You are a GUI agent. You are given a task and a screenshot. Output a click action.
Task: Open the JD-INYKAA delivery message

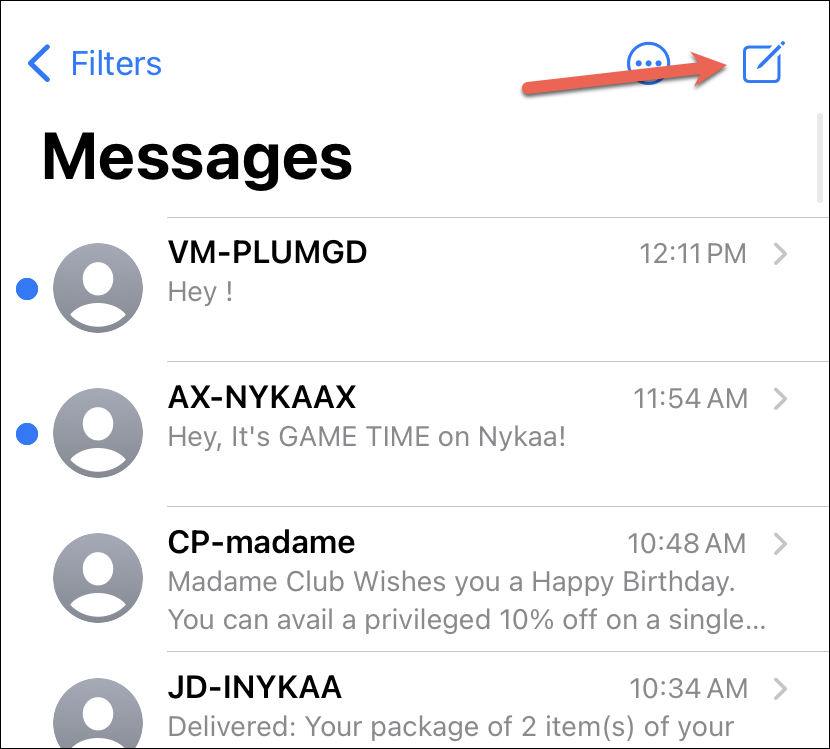[450, 706]
